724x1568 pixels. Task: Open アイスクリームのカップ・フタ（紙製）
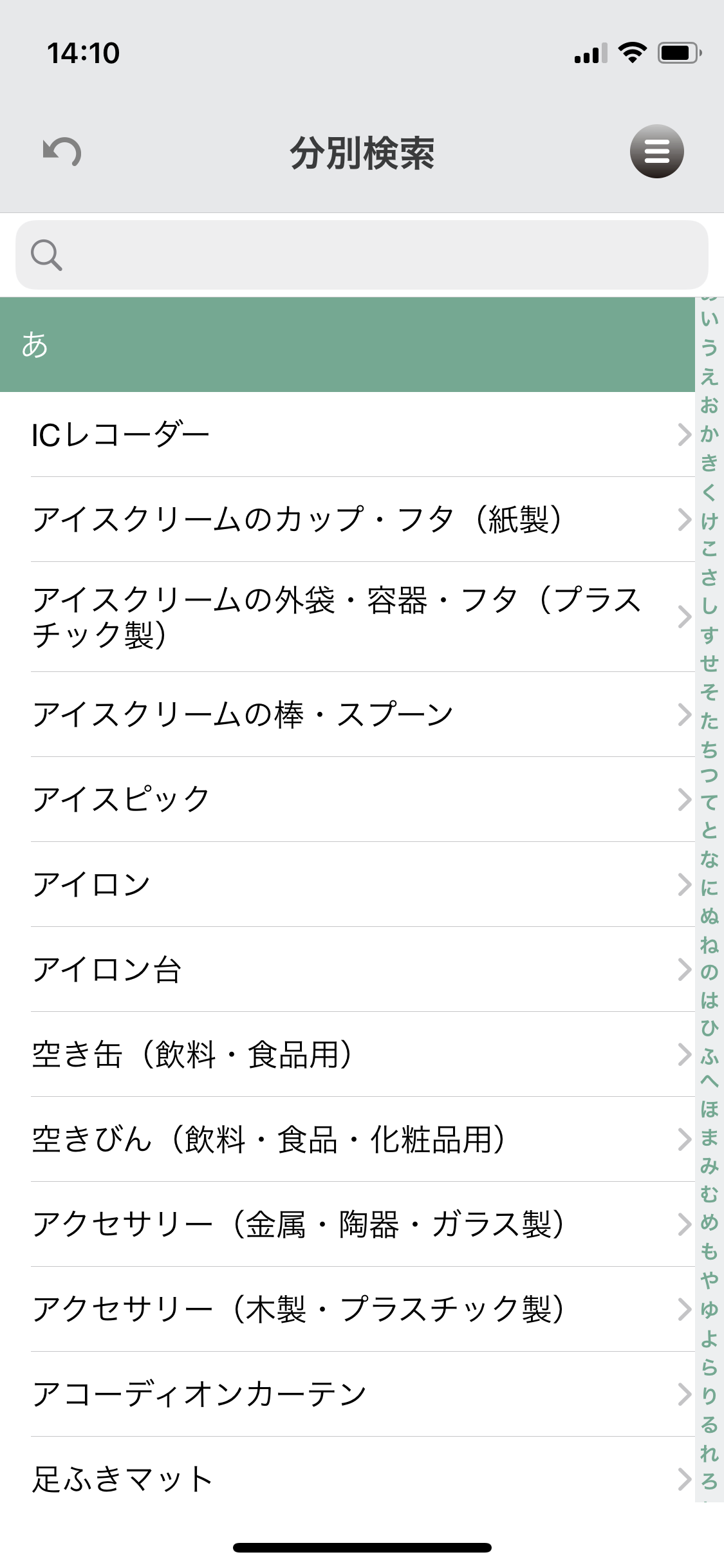coord(348,519)
